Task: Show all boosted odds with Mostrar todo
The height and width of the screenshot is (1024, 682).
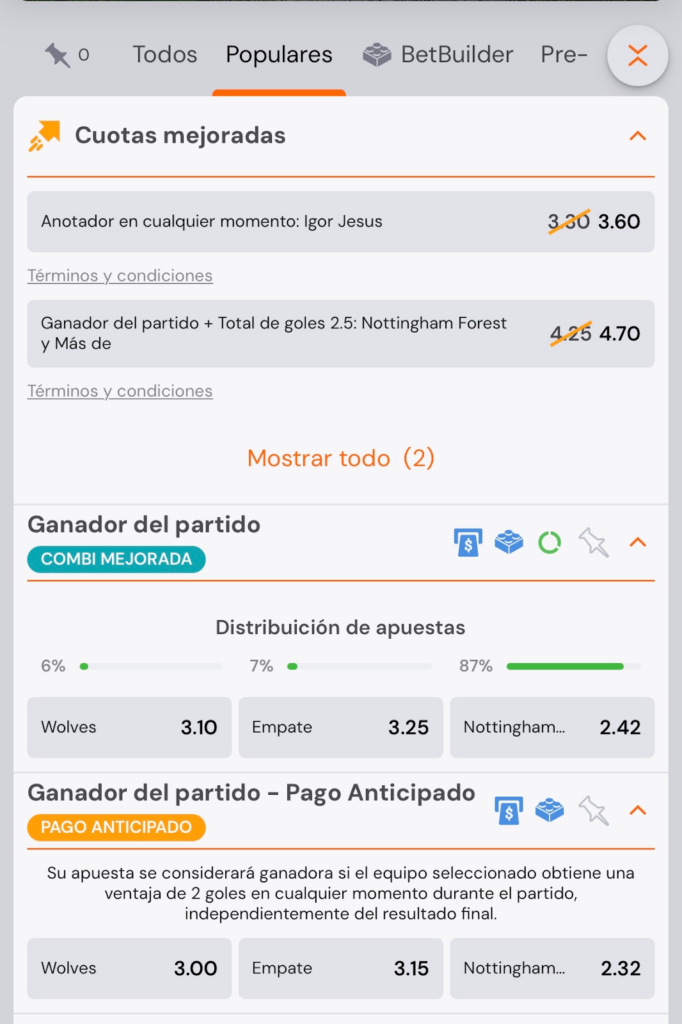Action: click(340, 458)
